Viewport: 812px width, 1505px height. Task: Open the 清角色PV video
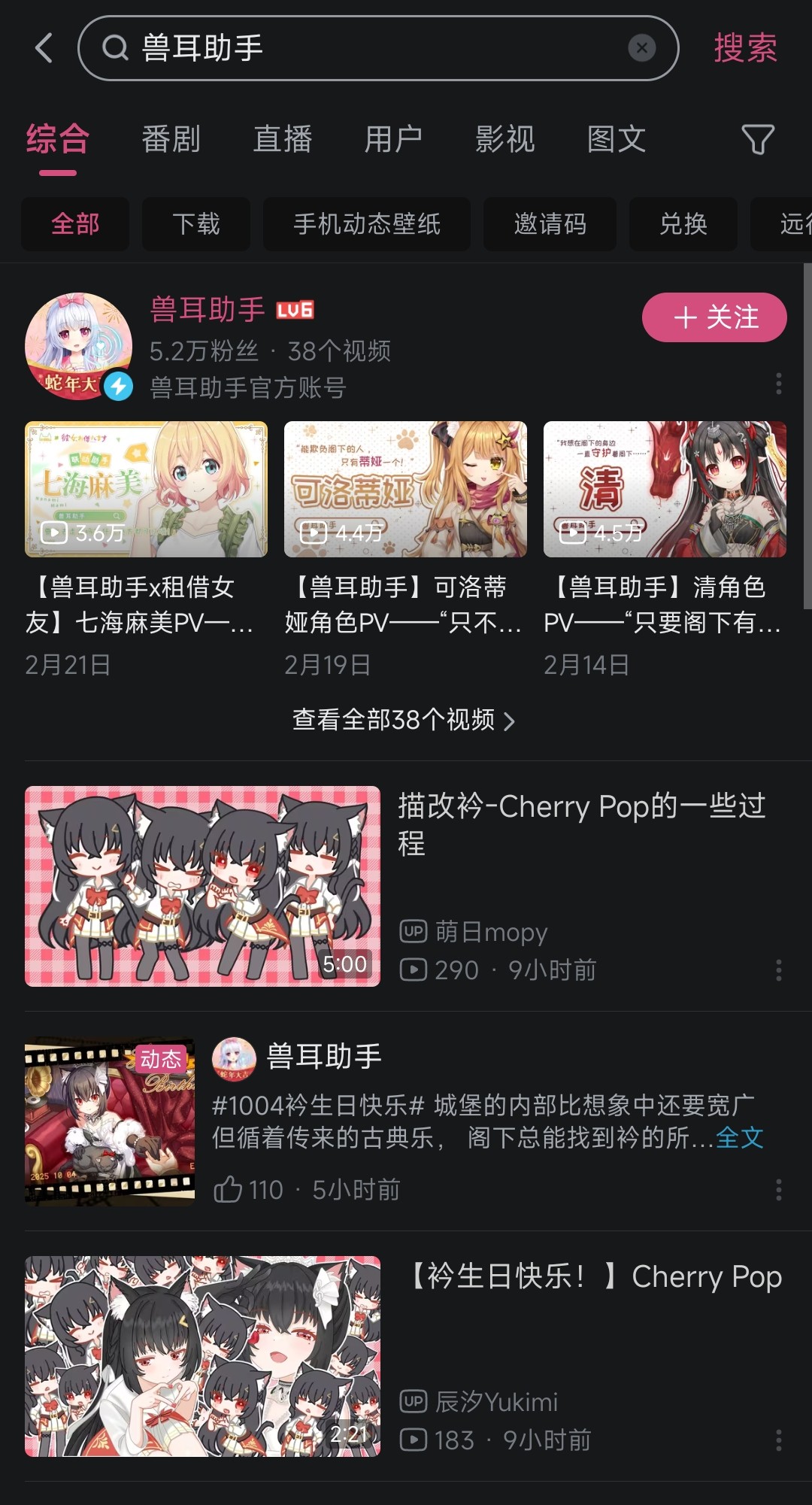[x=665, y=489]
